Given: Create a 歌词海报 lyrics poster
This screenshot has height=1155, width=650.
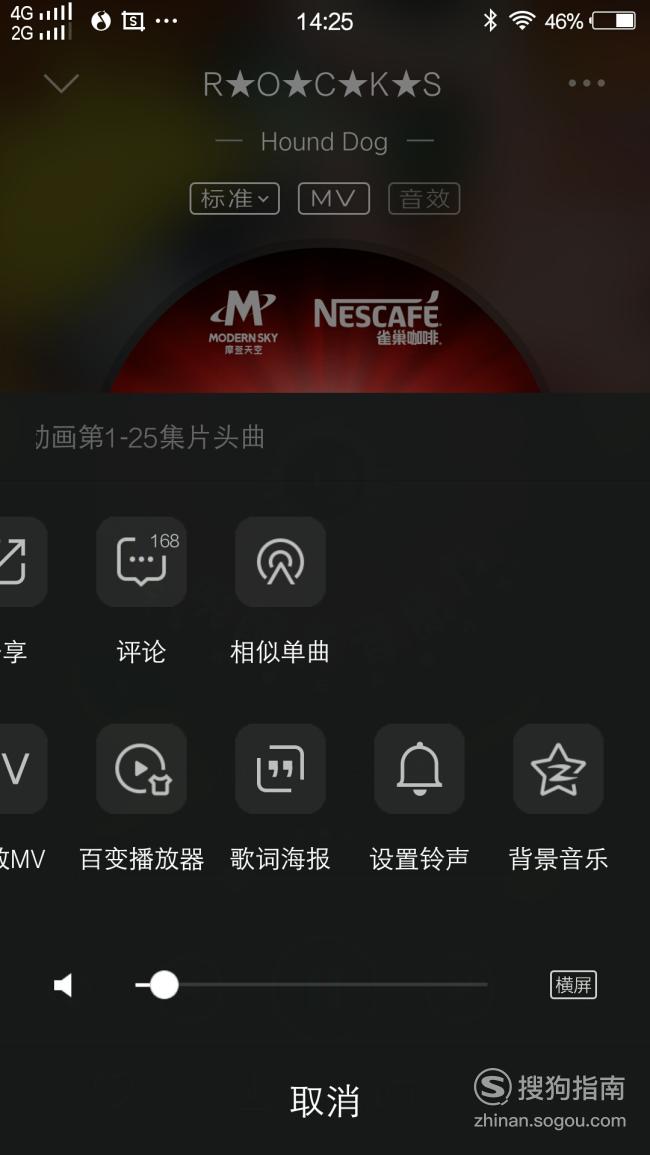Looking at the screenshot, I should (x=280, y=768).
